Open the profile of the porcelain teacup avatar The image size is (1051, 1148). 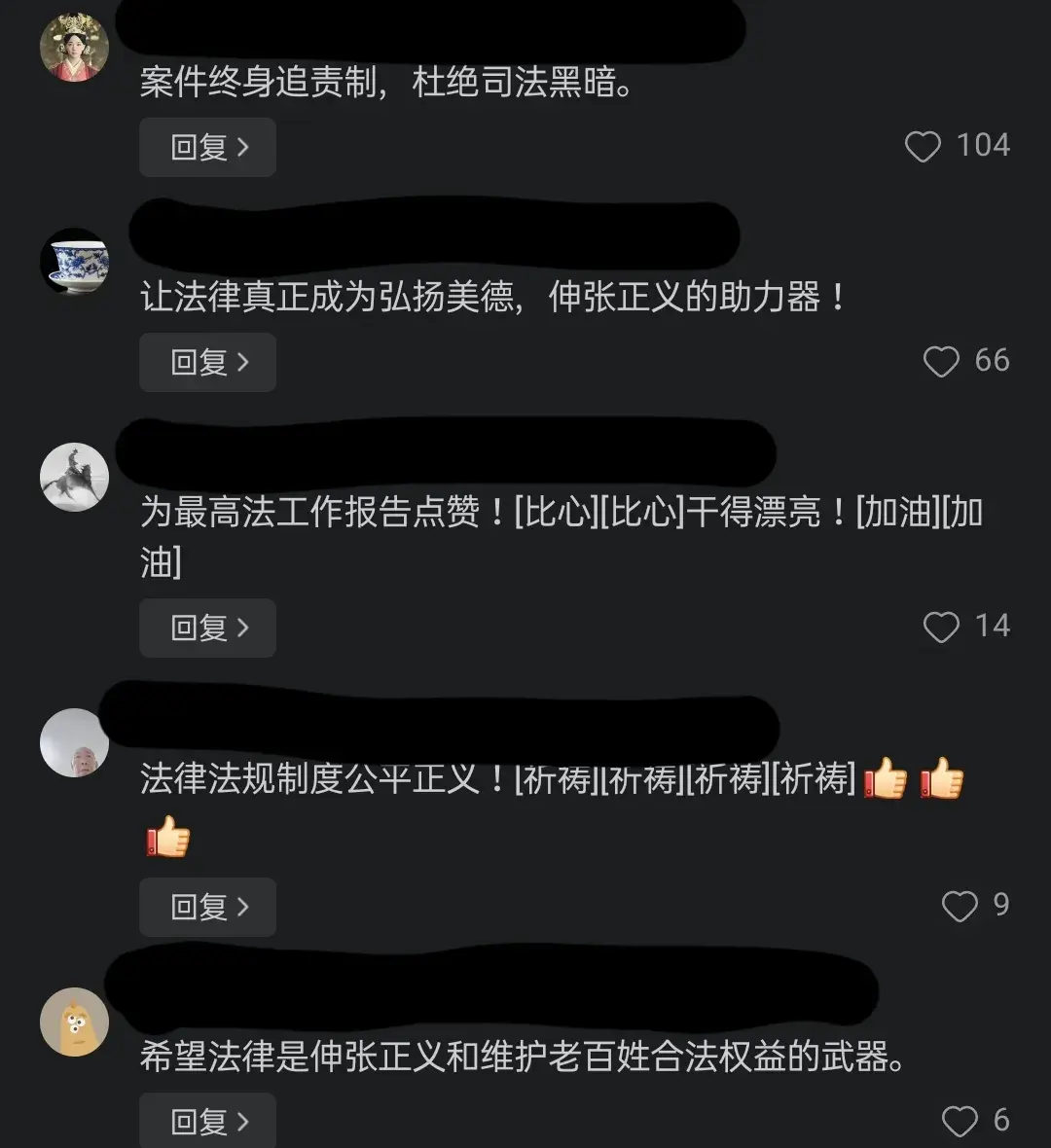coord(75,263)
